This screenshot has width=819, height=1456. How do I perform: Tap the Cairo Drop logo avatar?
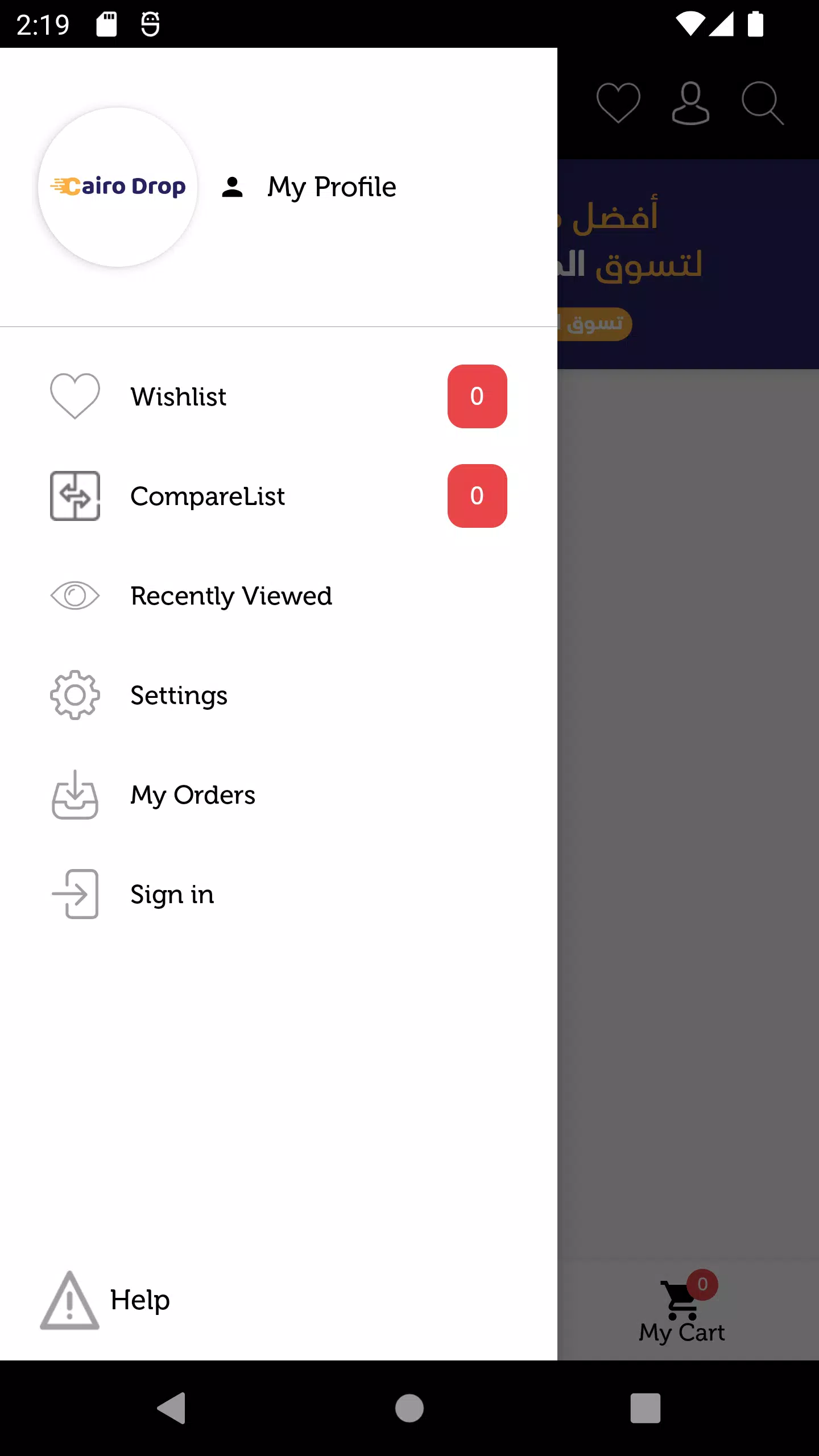point(117,187)
